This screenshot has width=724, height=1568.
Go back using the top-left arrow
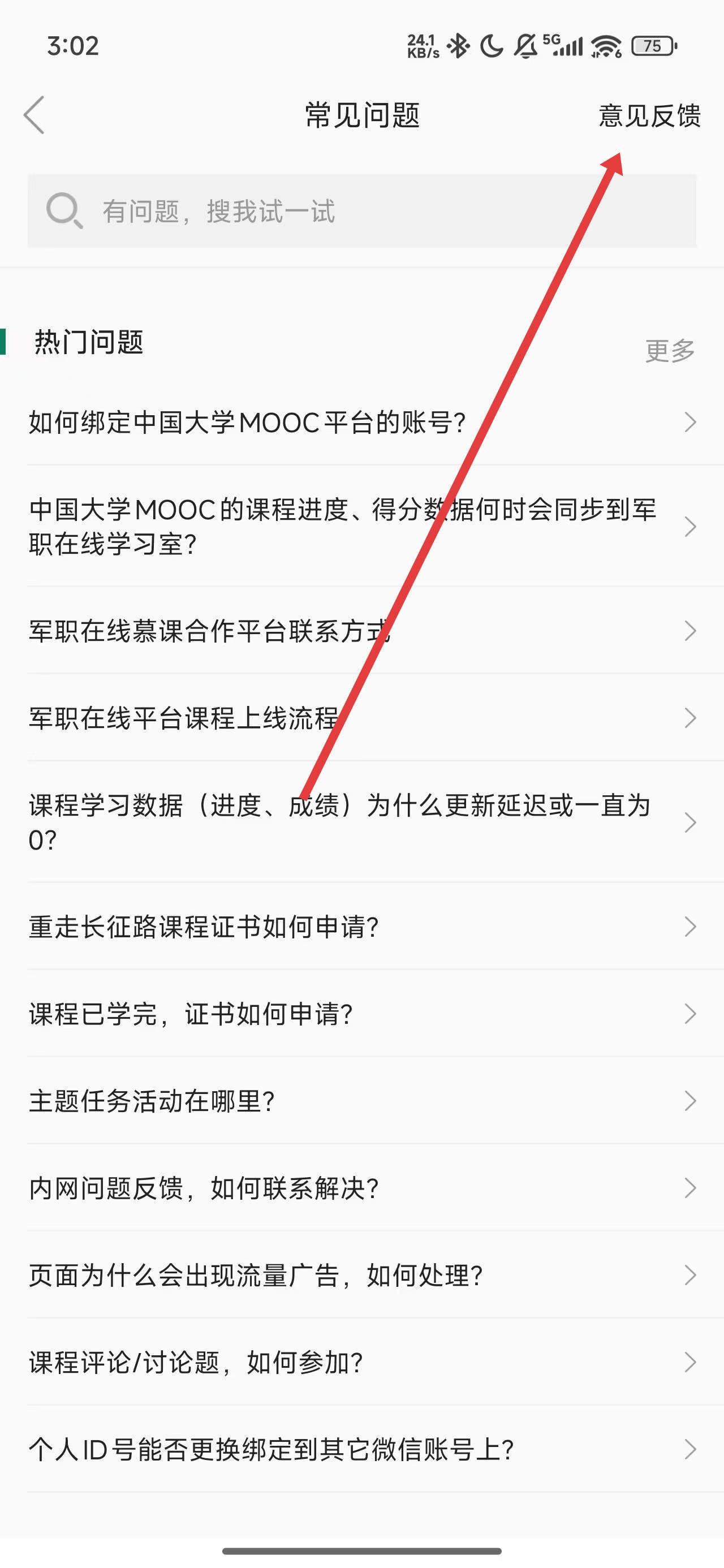click(x=35, y=115)
